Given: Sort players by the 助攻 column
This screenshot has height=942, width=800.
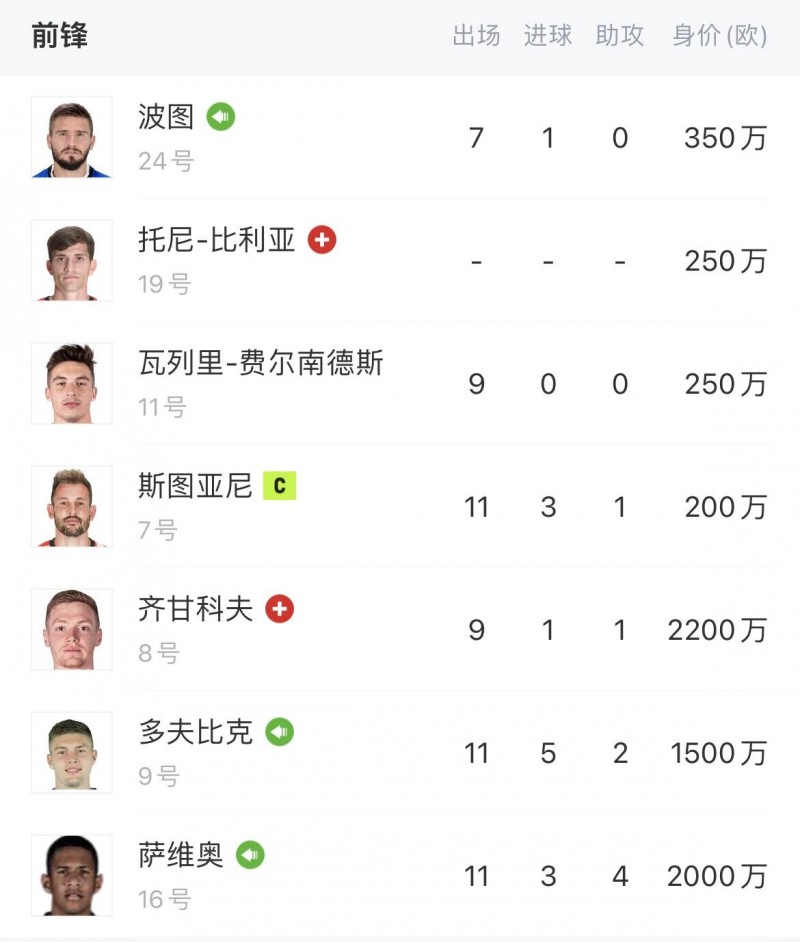Looking at the screenshot, I should [x=620, y=36].
